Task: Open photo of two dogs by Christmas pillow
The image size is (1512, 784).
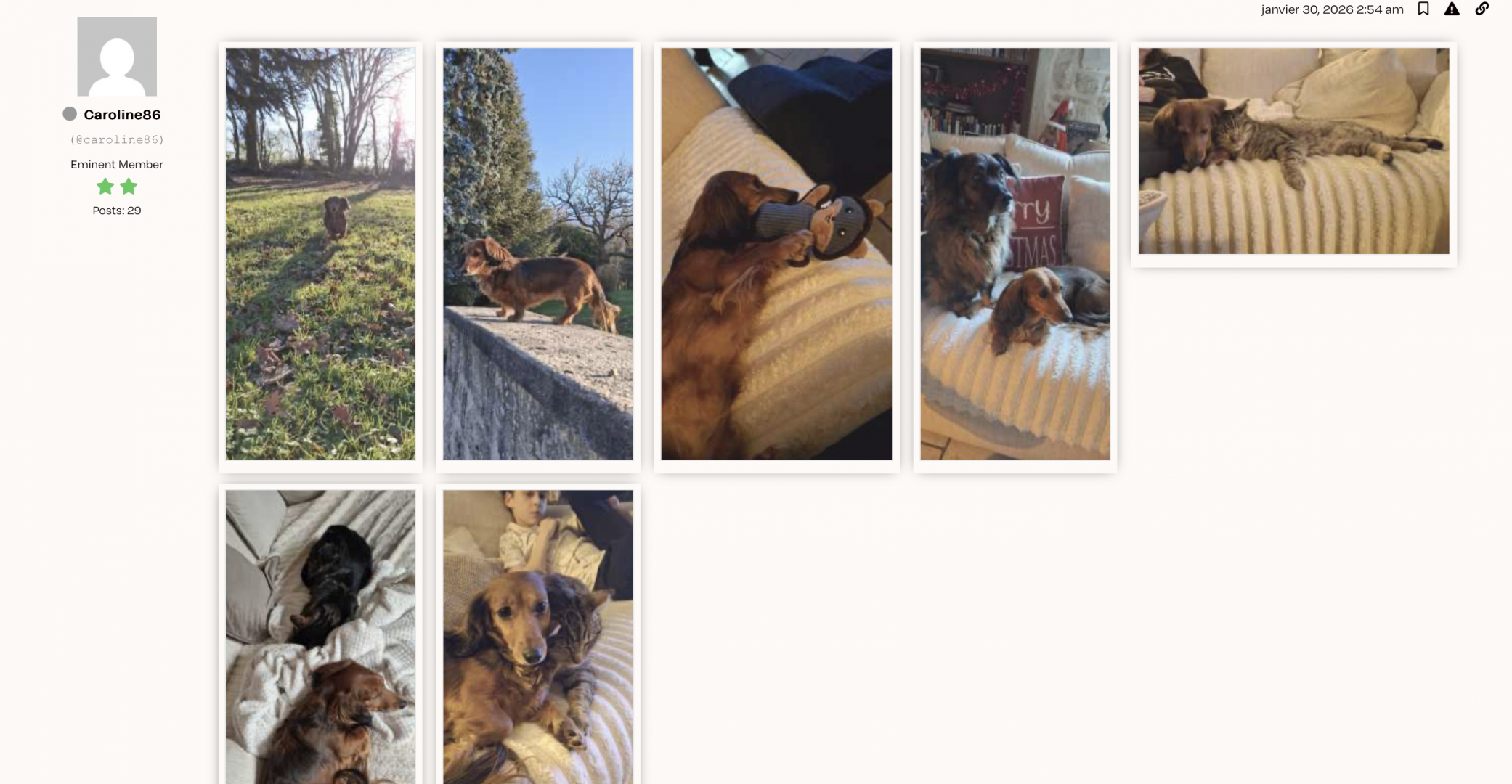Action: pyautogui.click(x=1015, y=254)
